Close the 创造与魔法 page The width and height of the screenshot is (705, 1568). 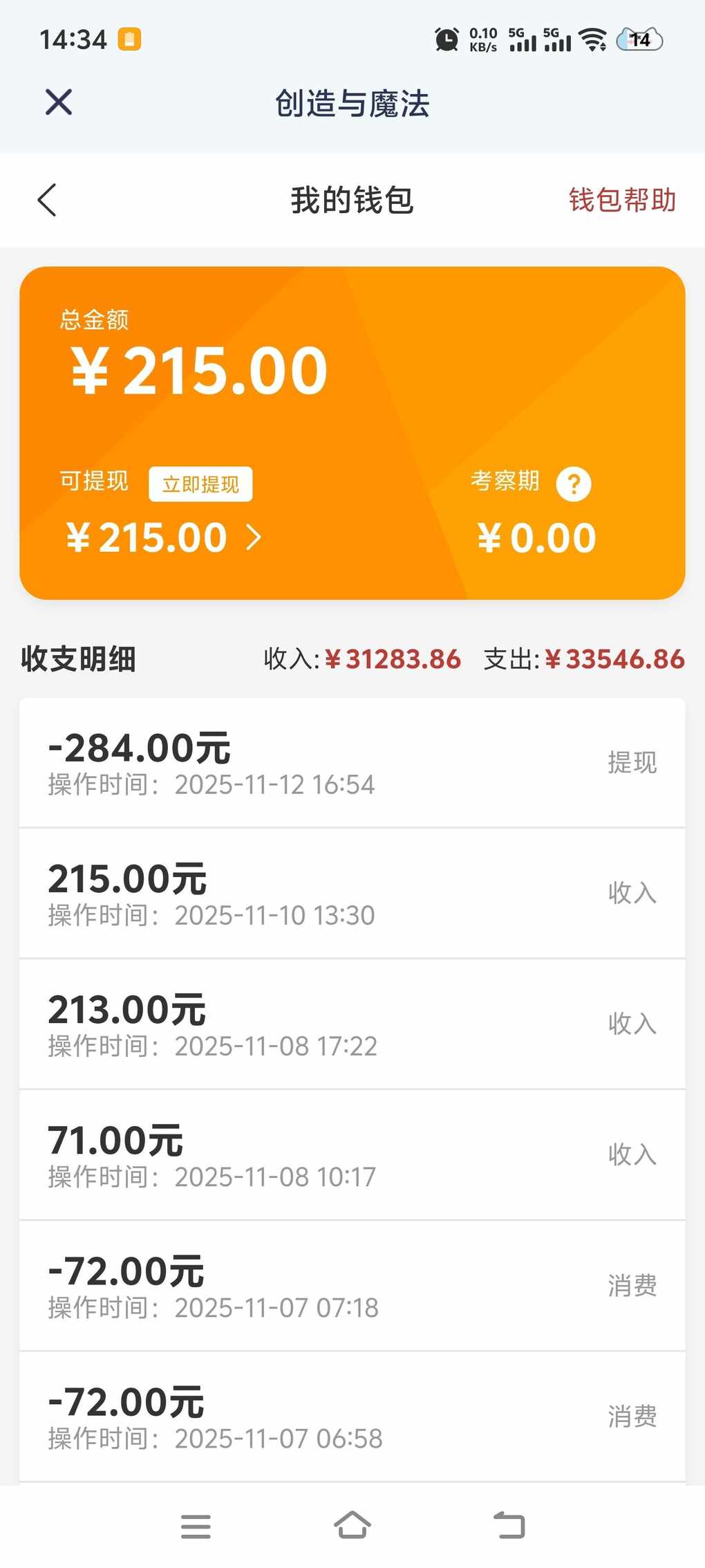pos(59,102)
